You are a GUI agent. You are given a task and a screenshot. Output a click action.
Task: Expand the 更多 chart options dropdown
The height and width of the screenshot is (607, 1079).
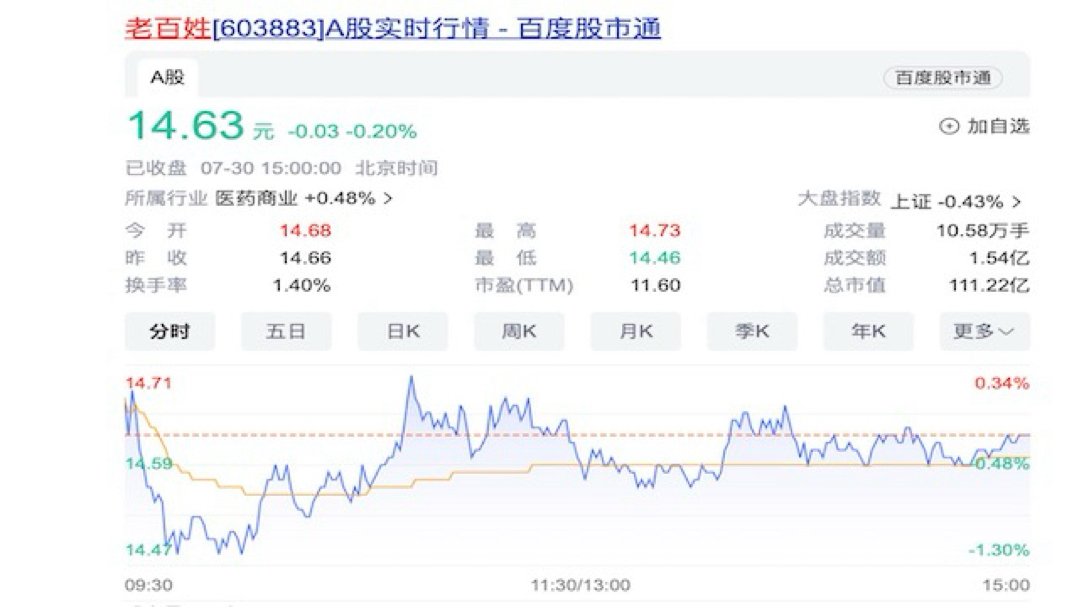[x=983, y=331]
